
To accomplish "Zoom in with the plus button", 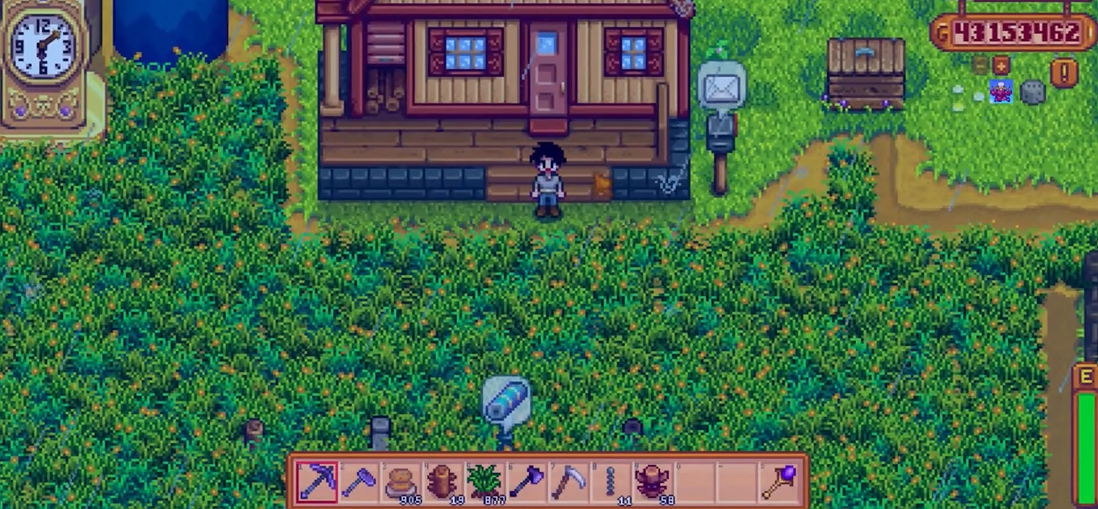I will (1003, 65).
